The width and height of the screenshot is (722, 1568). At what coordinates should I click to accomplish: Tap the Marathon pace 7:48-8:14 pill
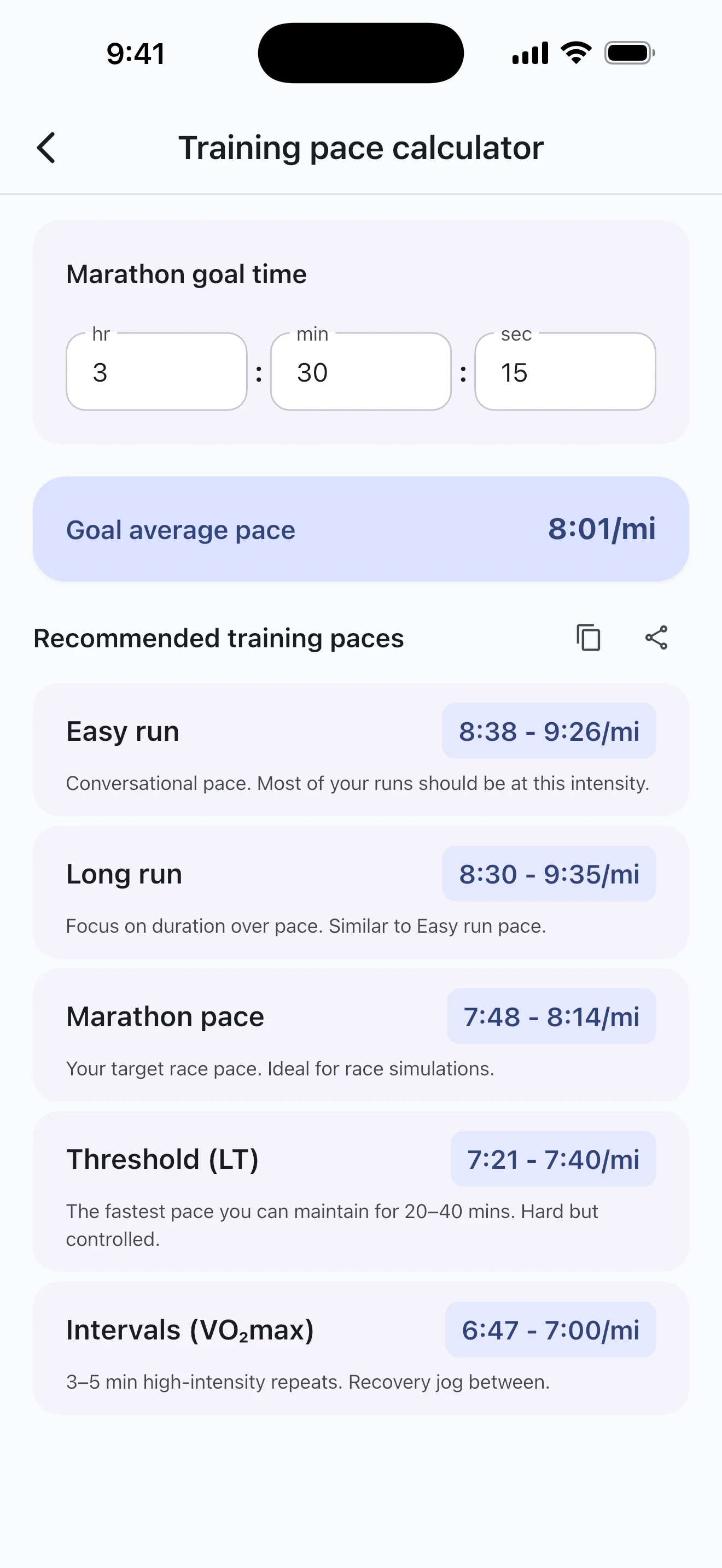point(551,1016)
